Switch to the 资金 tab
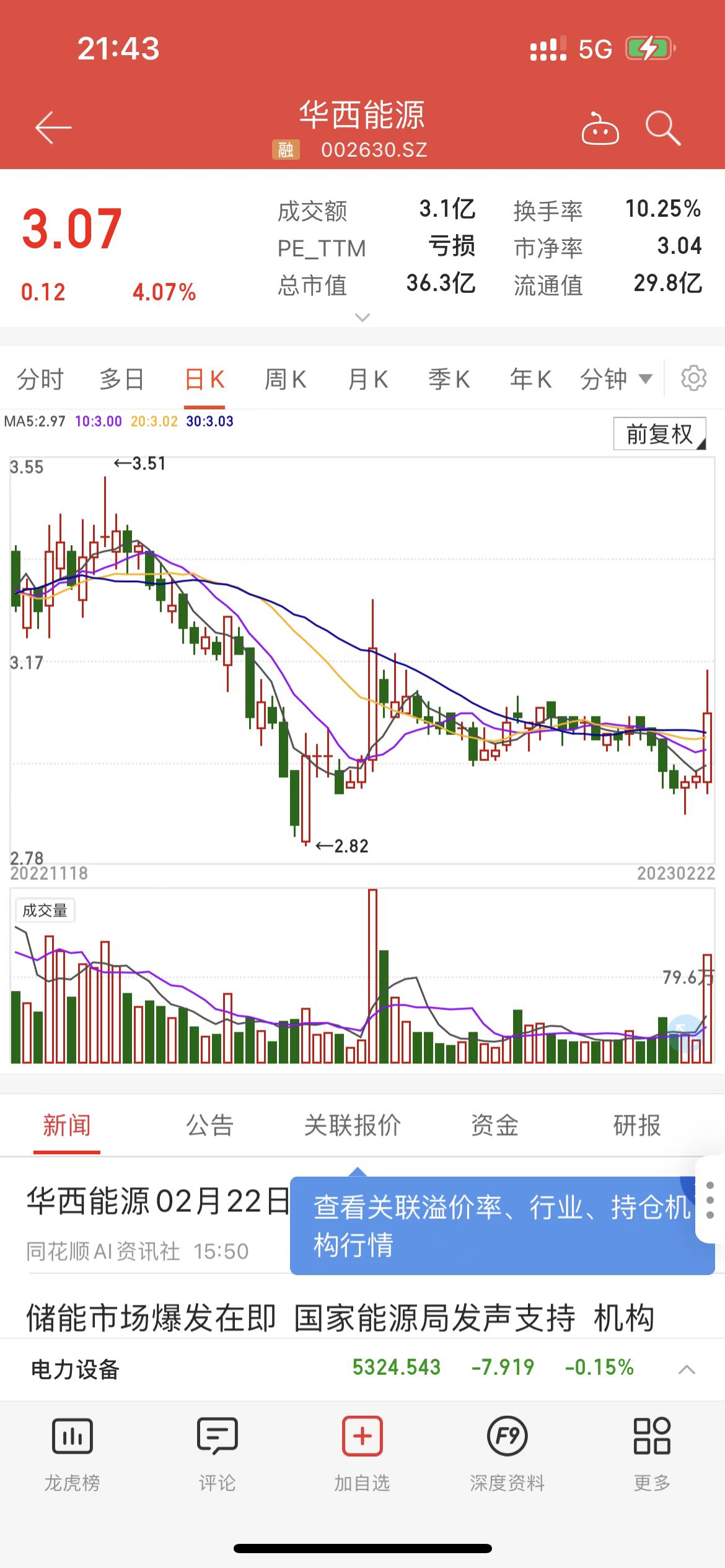 tap(494, 1125)
